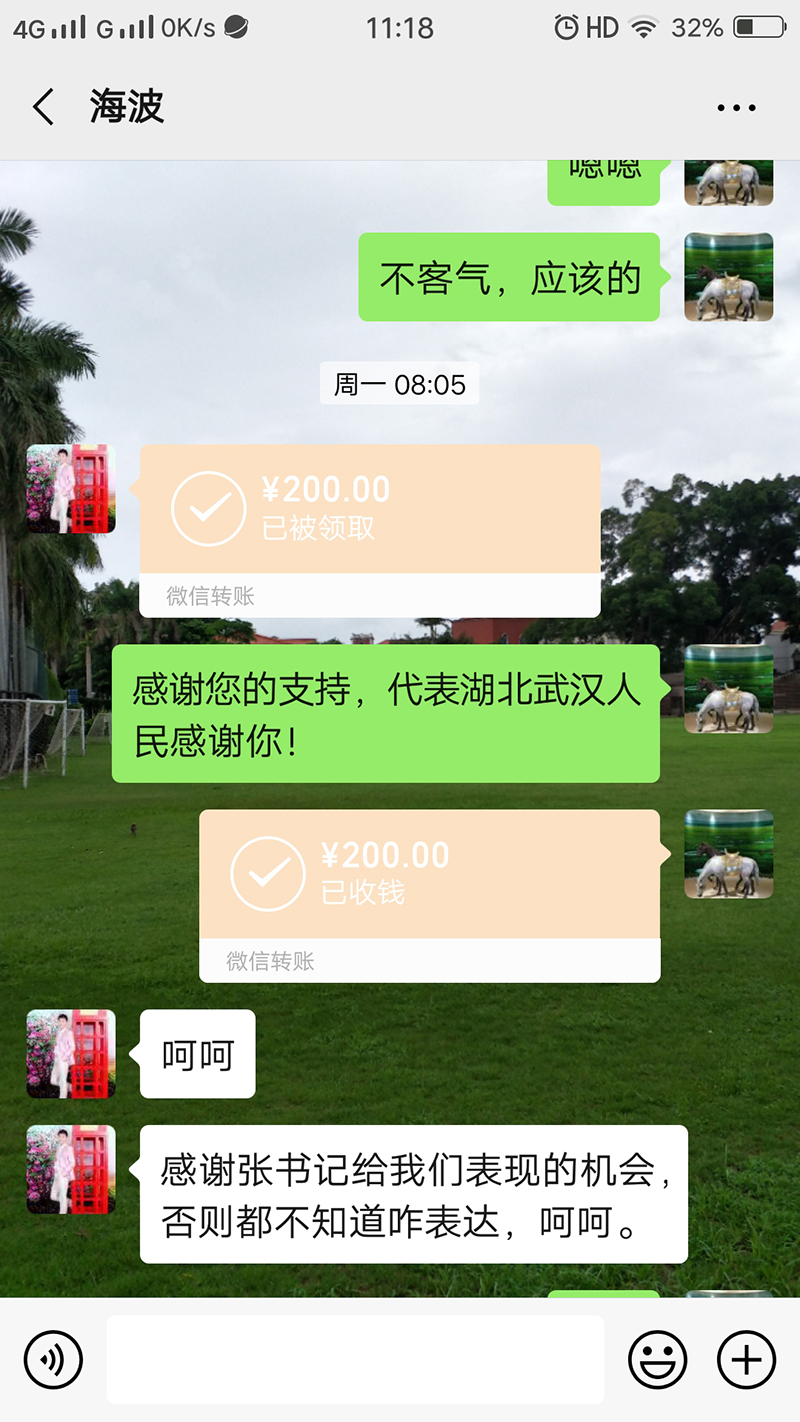This screenshot has height=1422, width=800.
Task: Go back from the 海波 chat
Action: point(43,106)
